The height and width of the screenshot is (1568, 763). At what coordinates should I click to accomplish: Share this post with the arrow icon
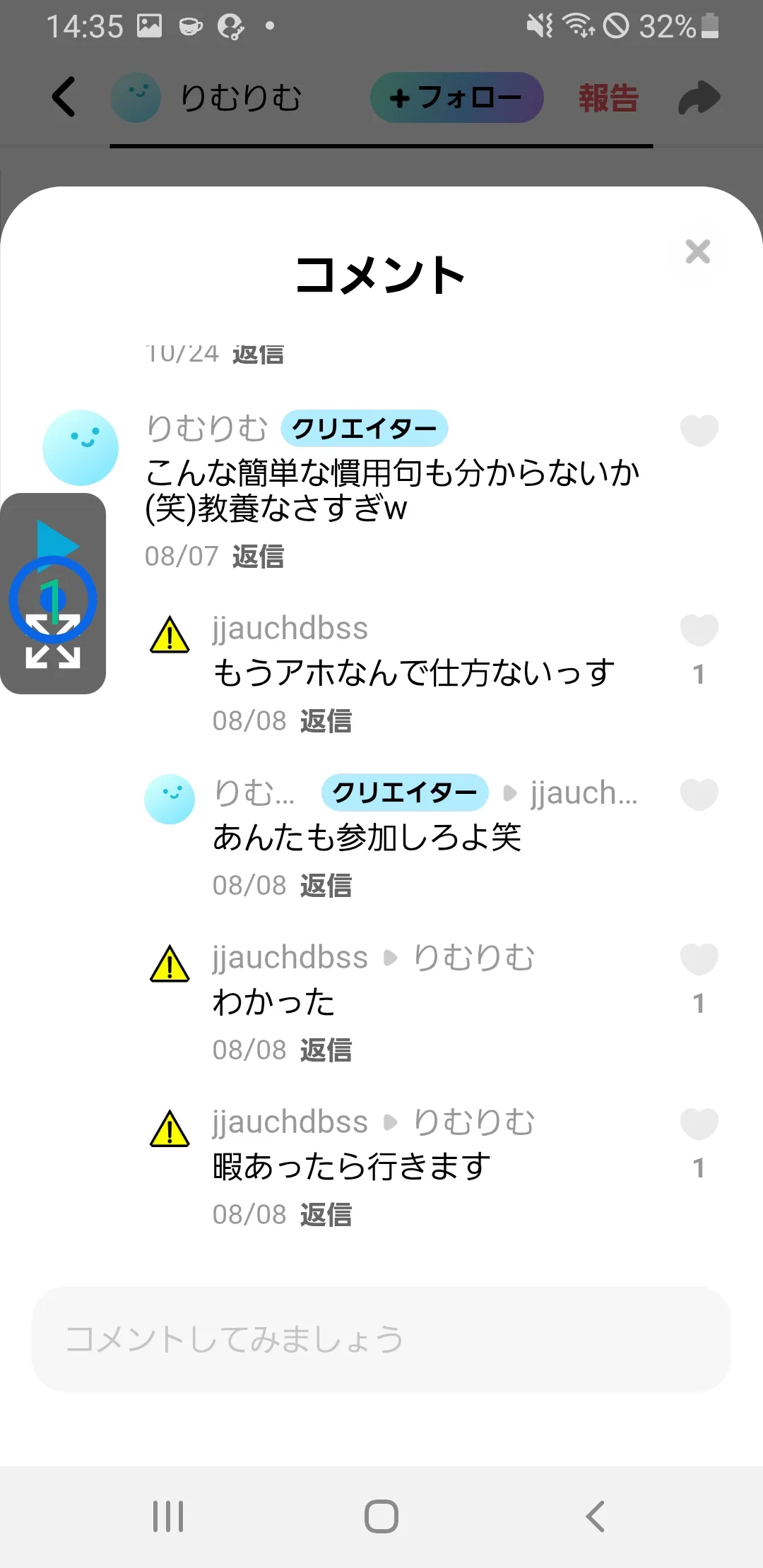(699, 97)
